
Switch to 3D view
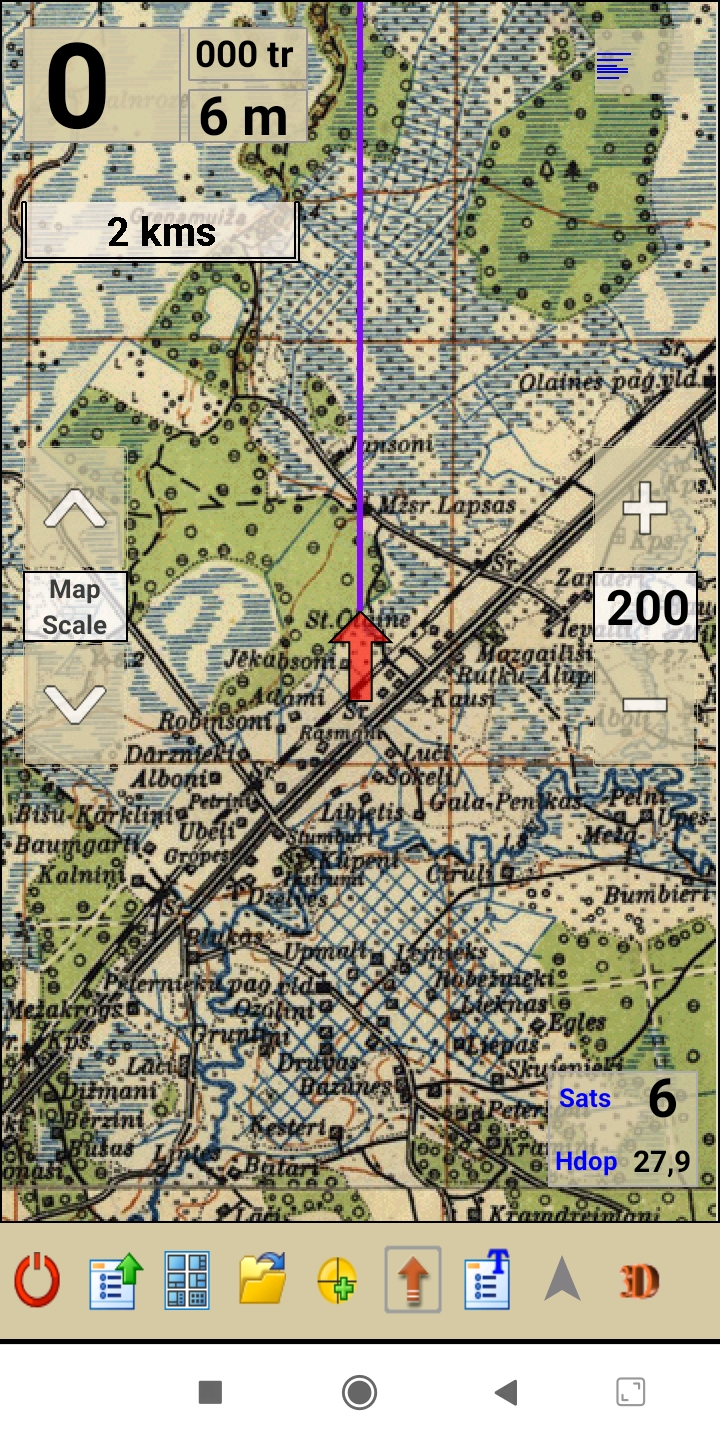(x=638, y=1281)
